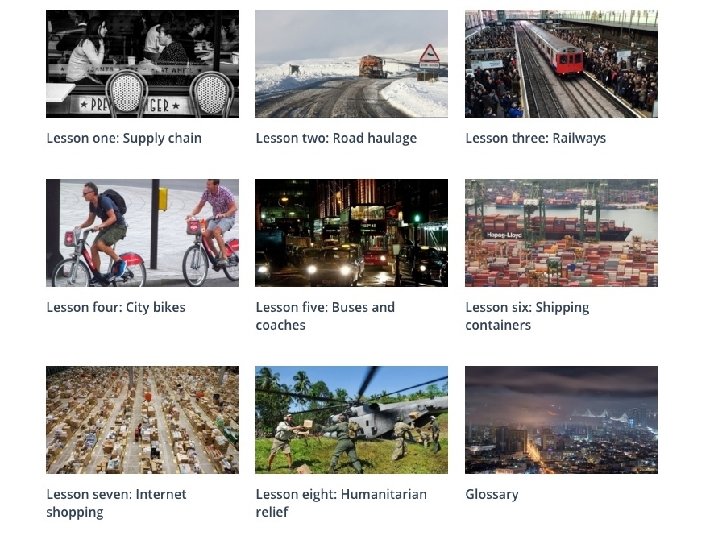View Lesson five: Buses and coaches

click(351, 233)
